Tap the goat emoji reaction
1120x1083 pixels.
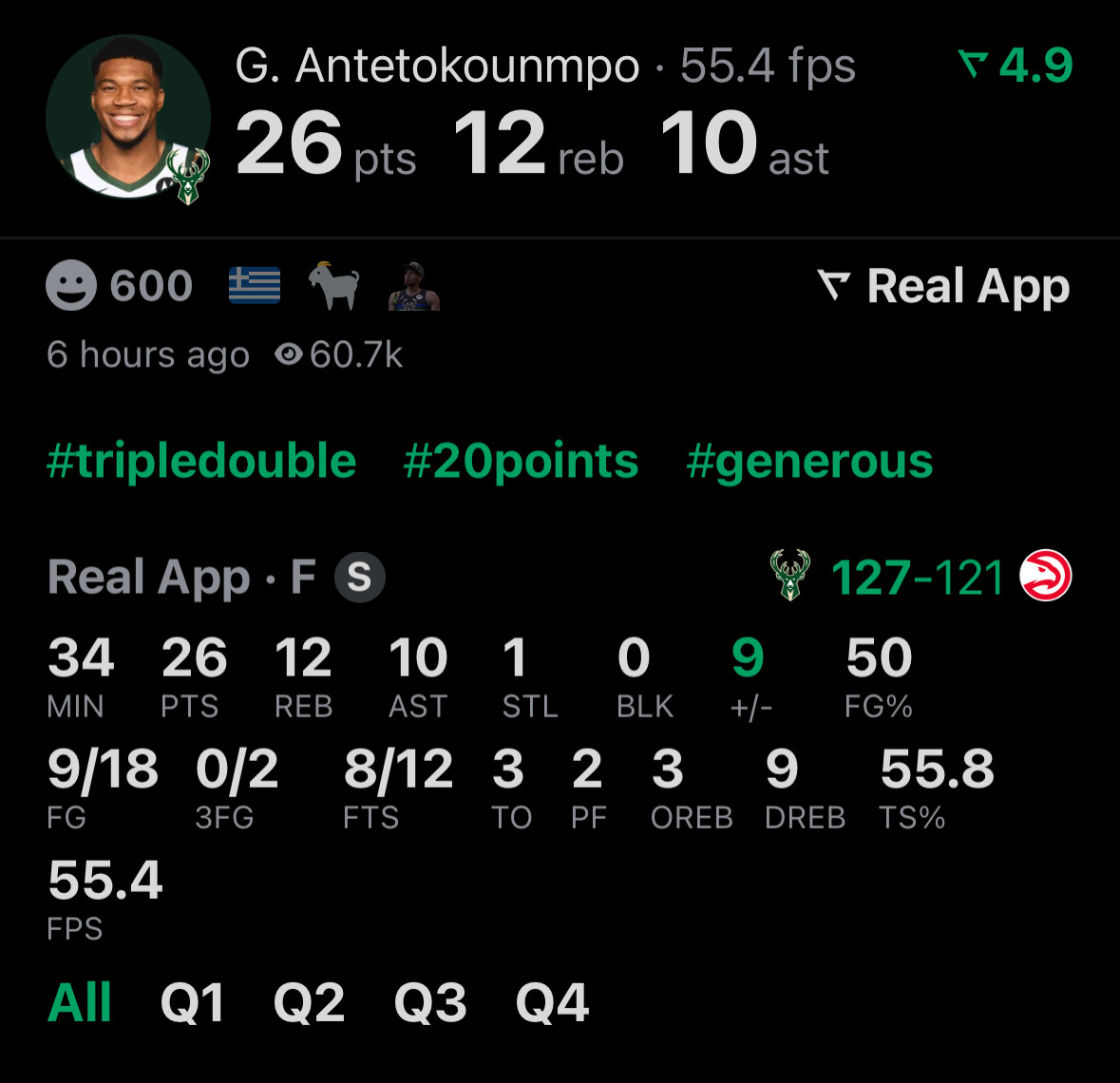333,285
